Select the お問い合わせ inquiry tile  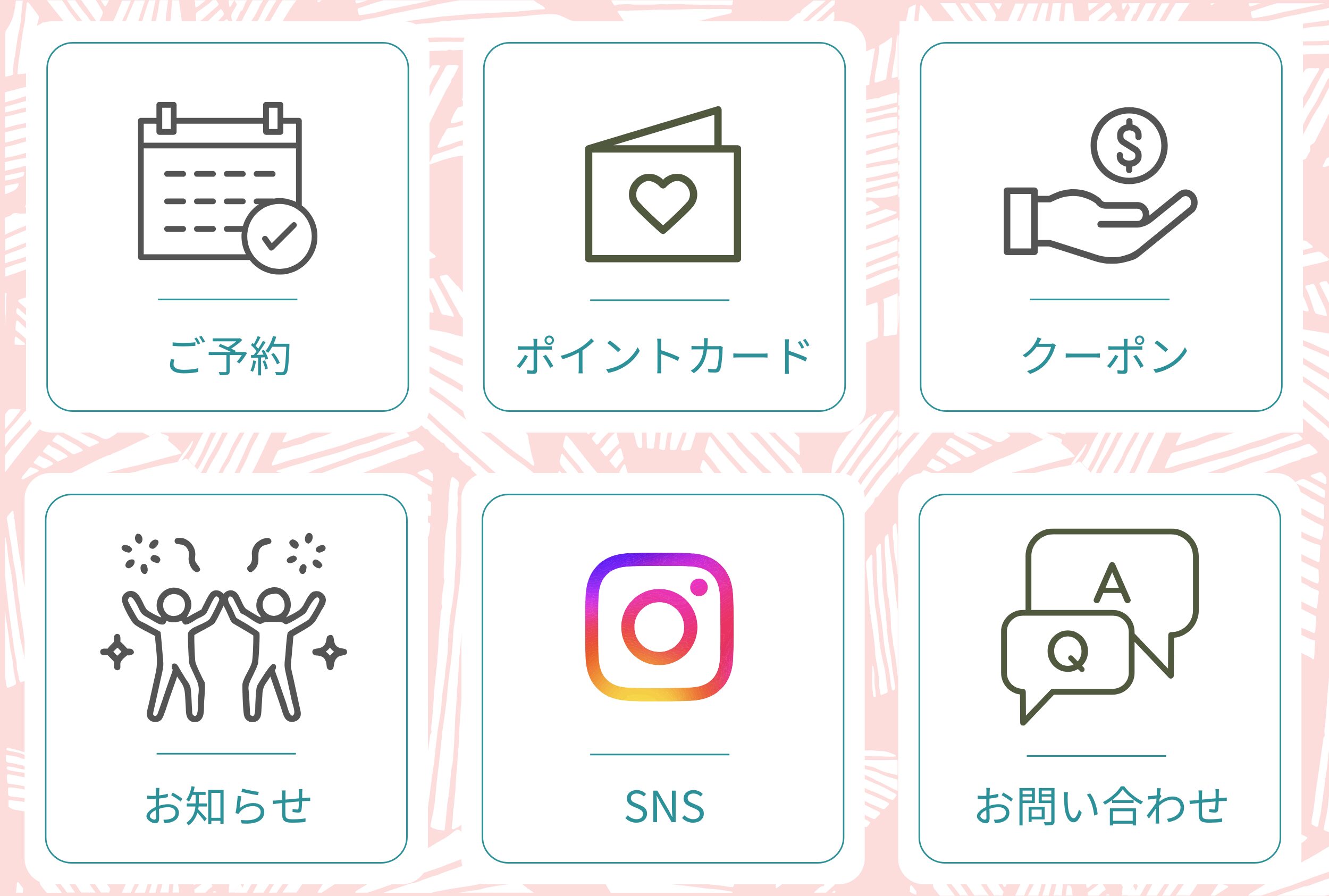pos(1100,678)
